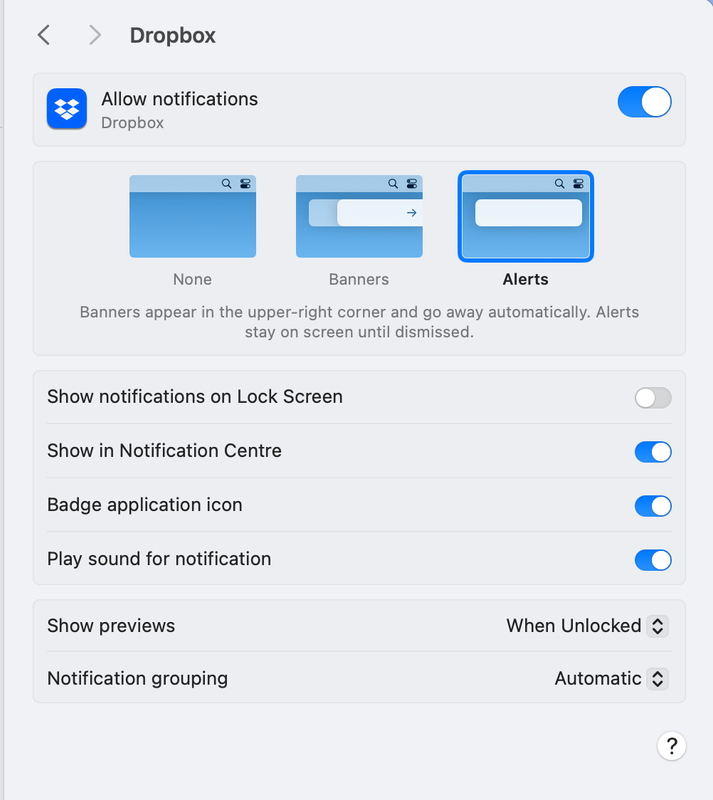Disable Show in Notification Centre

pos(653,452)
